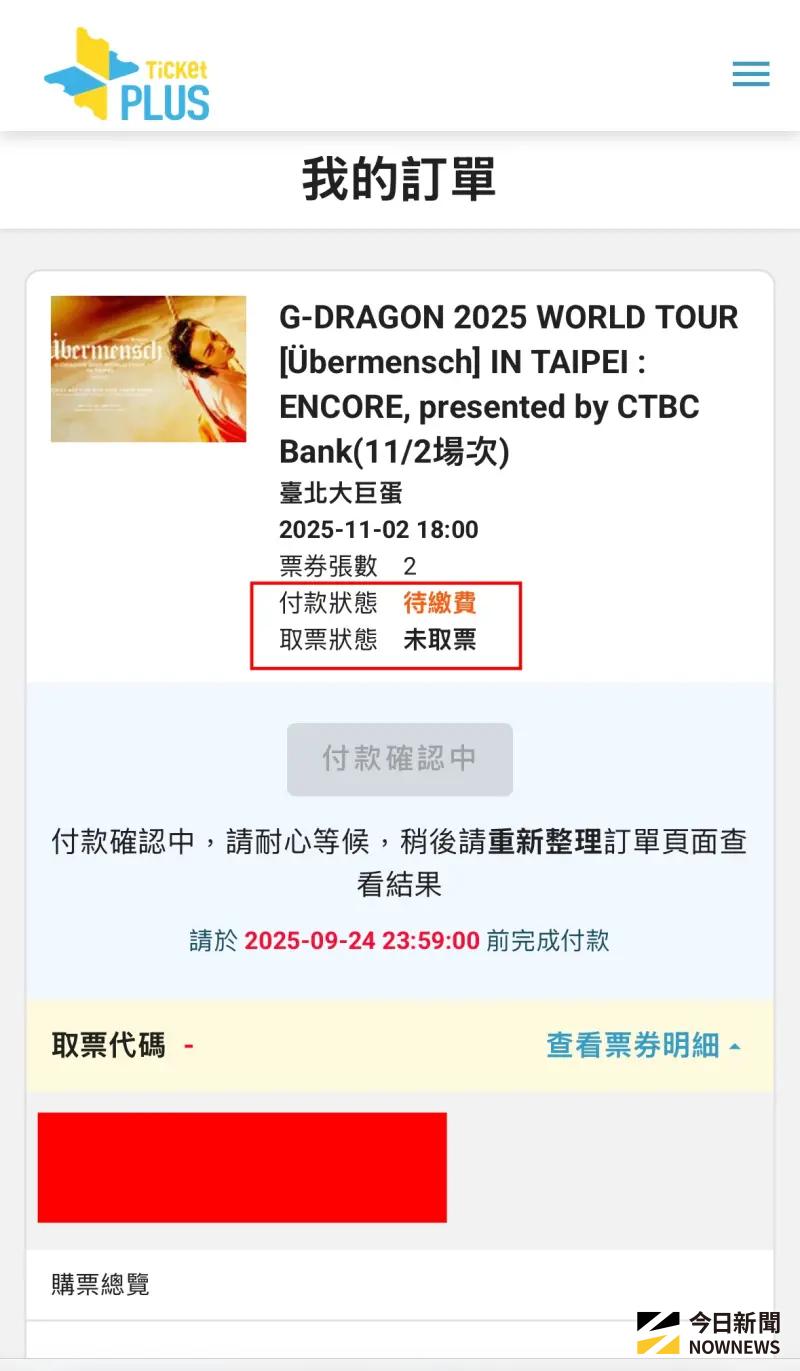
Task: Go to the Ticket Plus home logo
Action: 127,76
